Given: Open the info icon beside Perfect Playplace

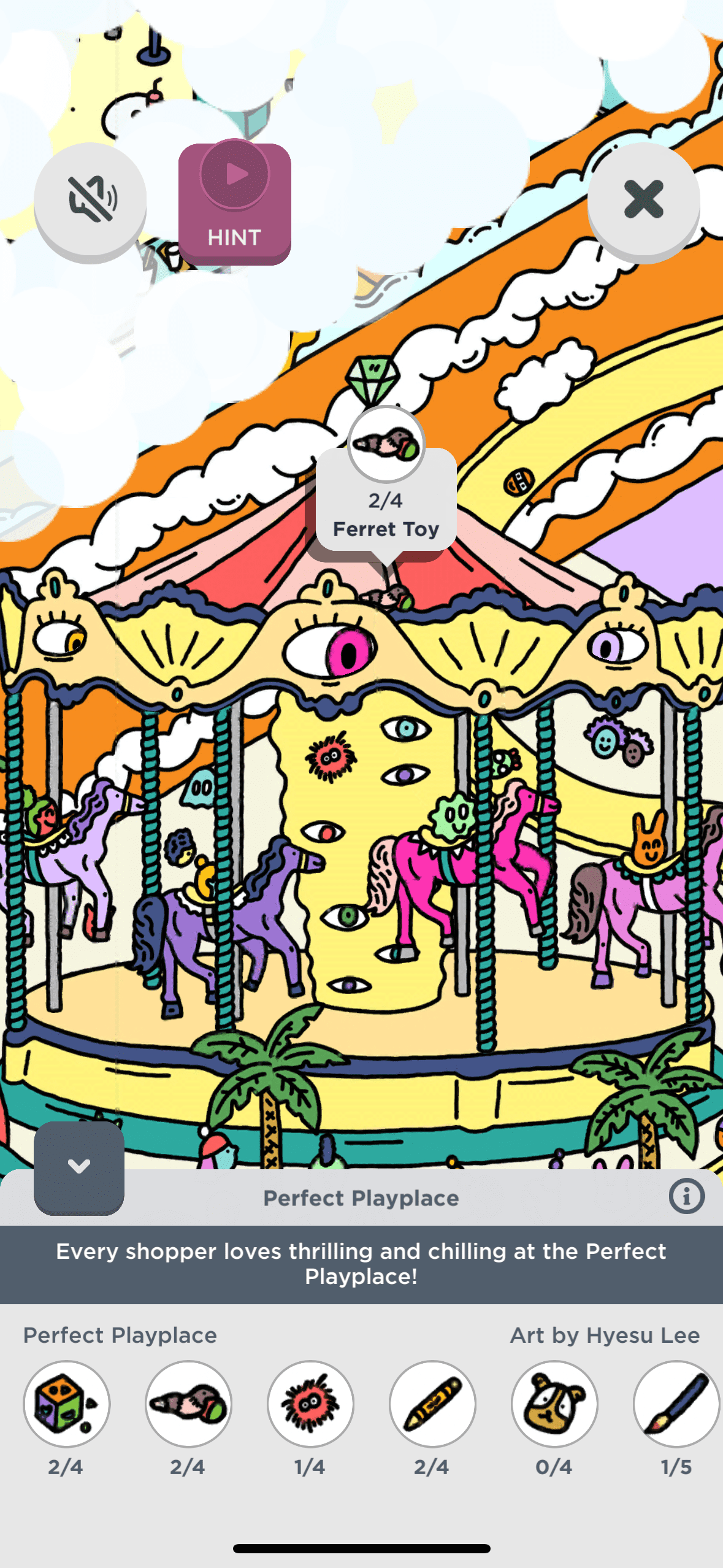Looking at the screenshot, I should 686,1196.
